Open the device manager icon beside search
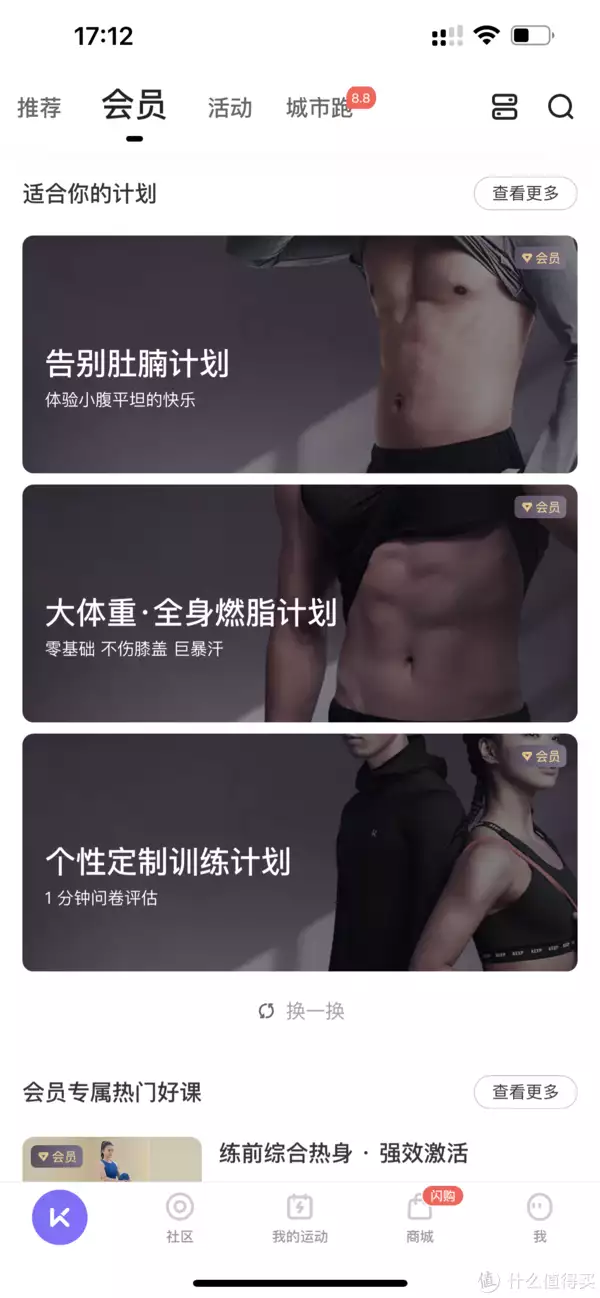This screenshot has height=1298, width=600. (505, 107)
